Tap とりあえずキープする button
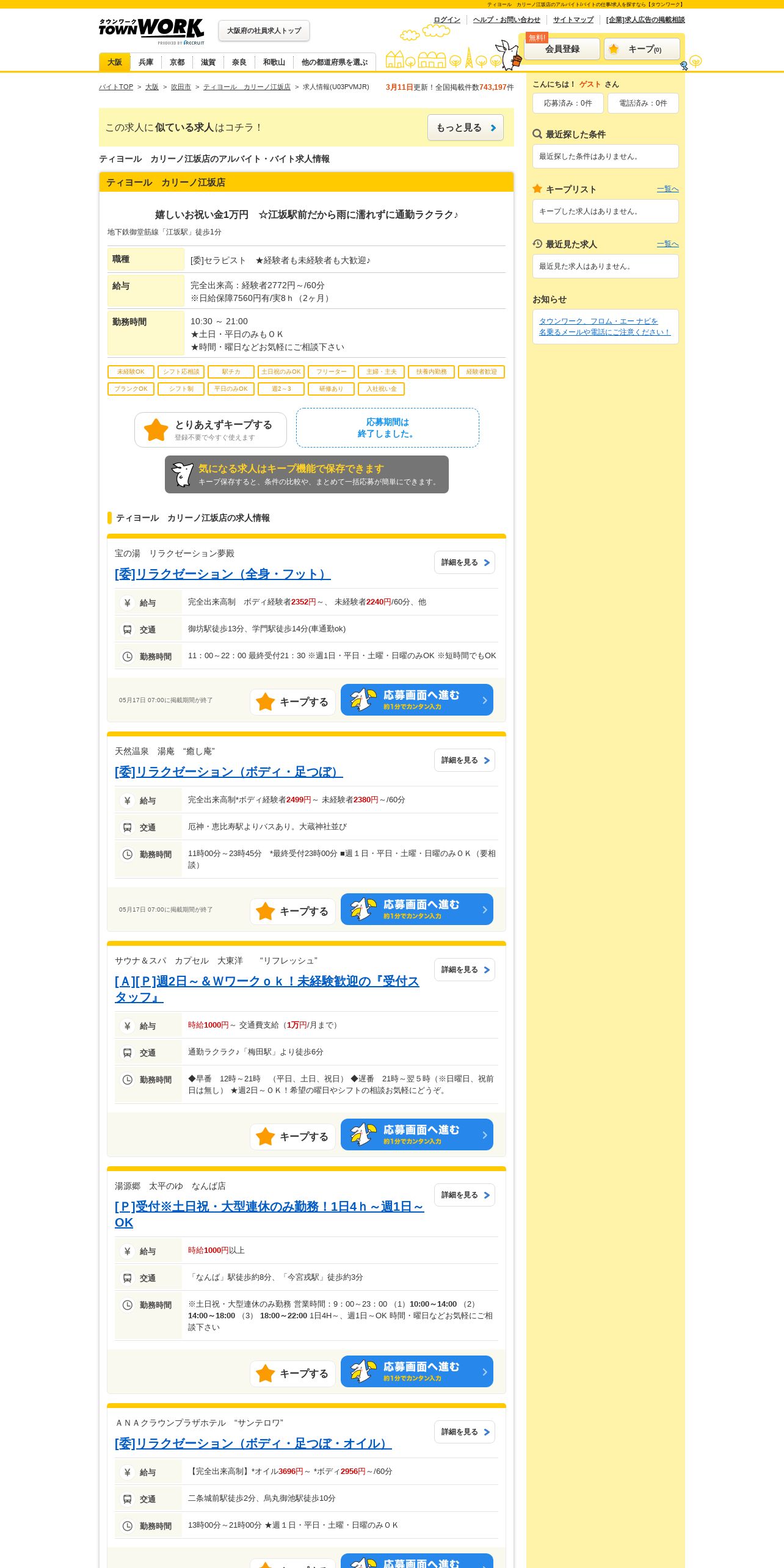Viewport: 784px width, 1568px height. 211,430
